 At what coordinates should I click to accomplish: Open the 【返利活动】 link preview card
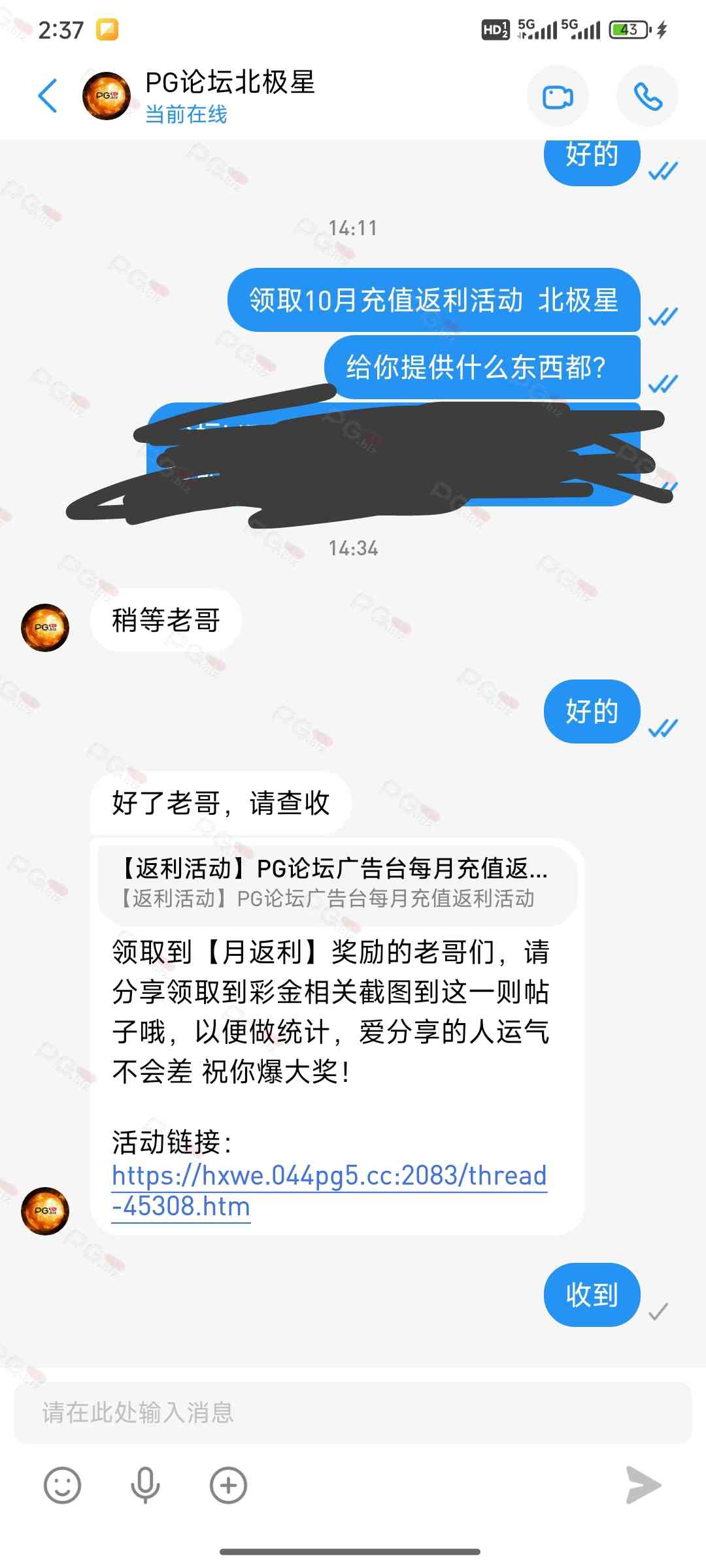[337, 882]
